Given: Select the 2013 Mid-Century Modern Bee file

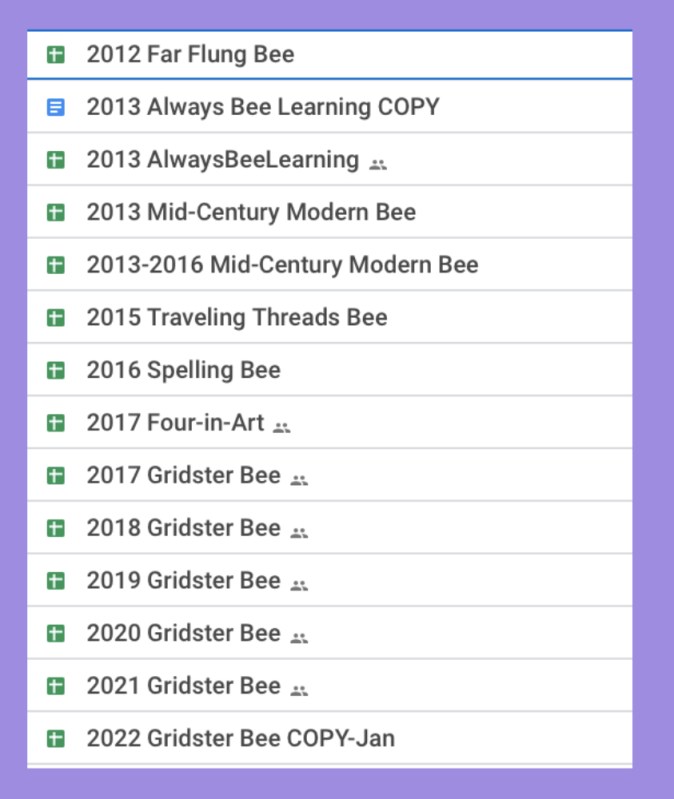Looking at the screenshot, I should pos(250,212).
